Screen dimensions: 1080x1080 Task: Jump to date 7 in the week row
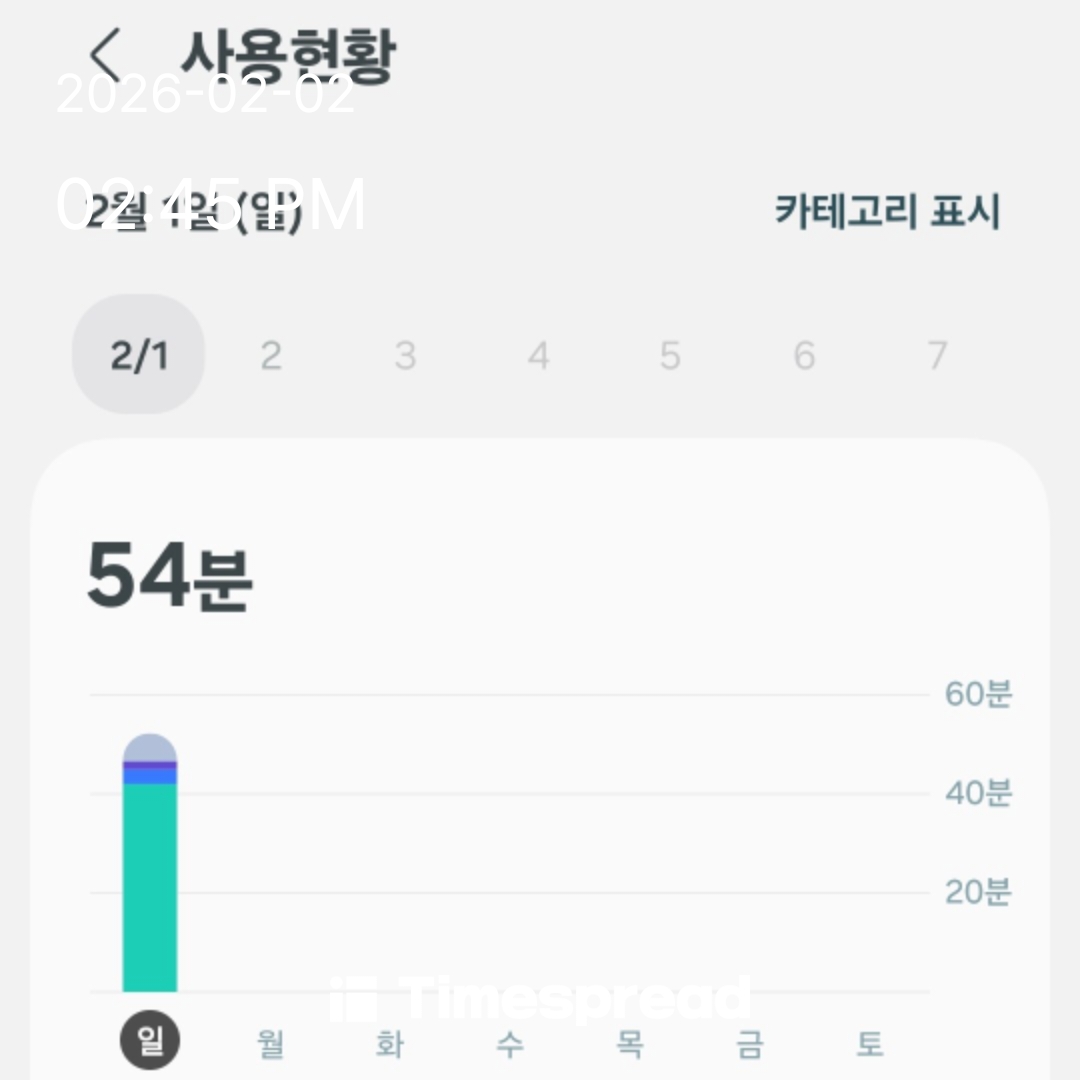[937, 355]
